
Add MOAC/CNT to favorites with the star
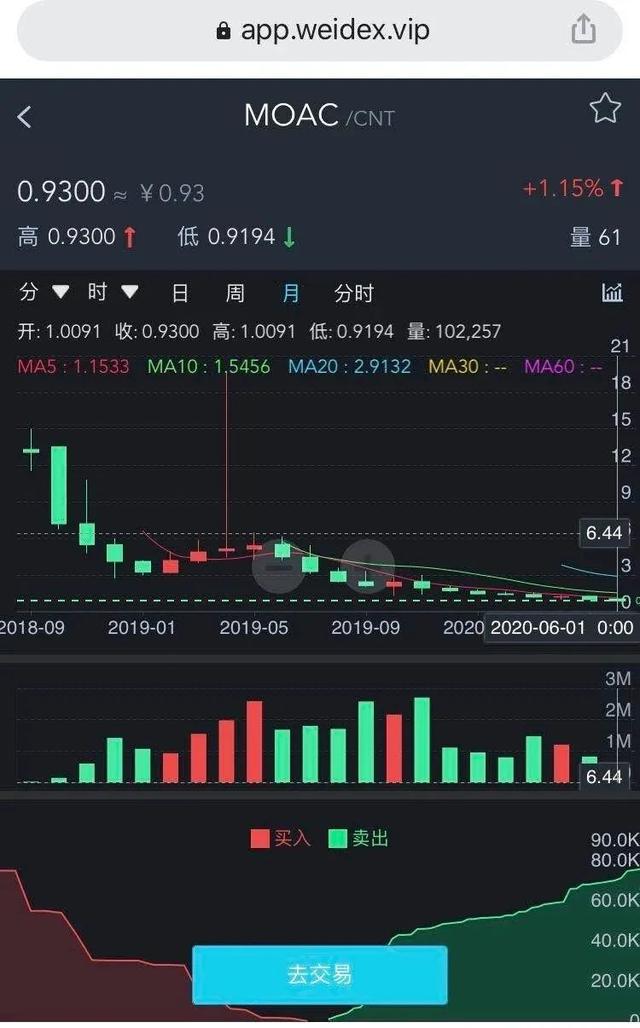pos(605,108)
